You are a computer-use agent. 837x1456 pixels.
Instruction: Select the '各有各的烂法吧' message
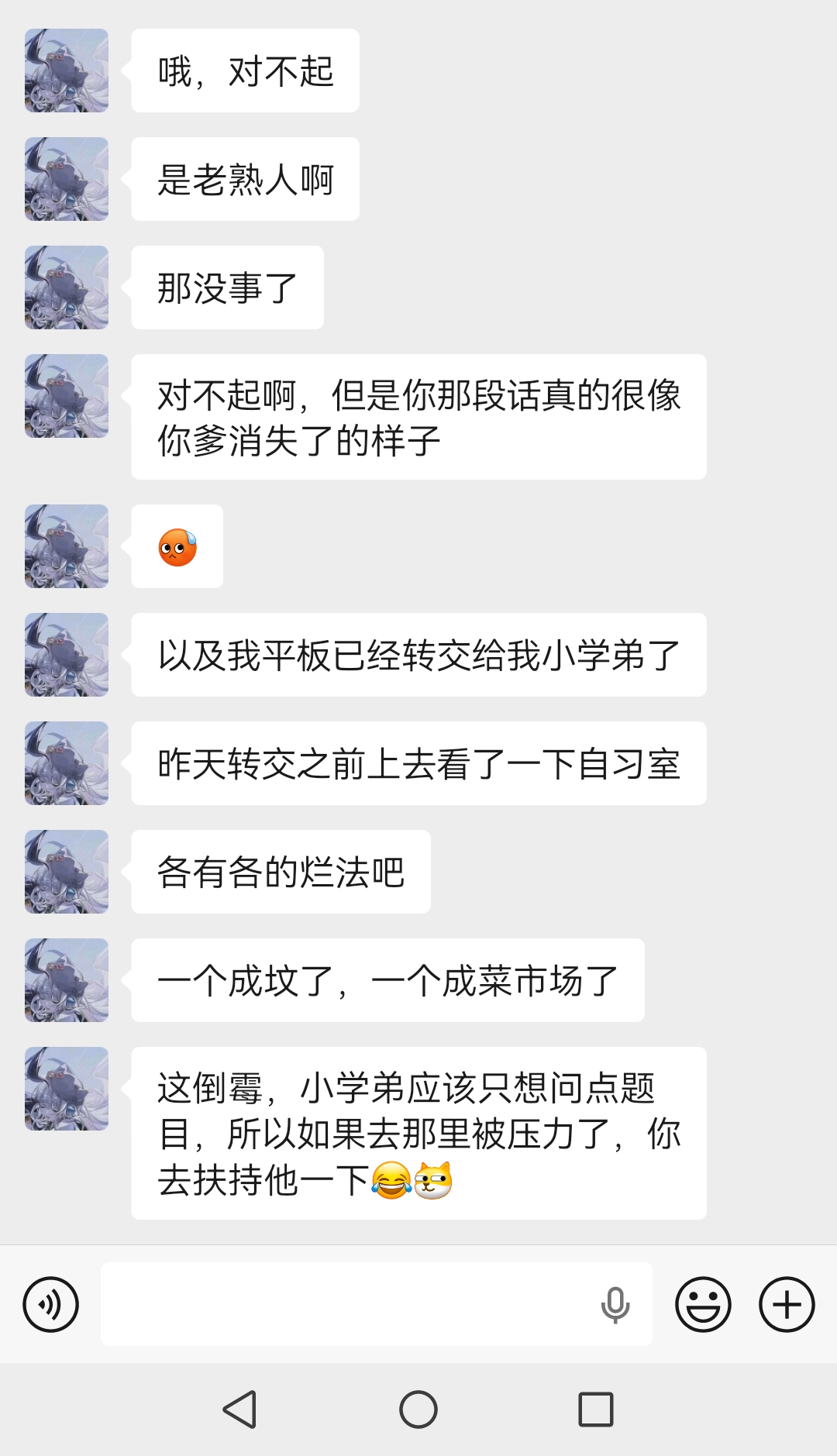pyautogui.click(x=280, y=871)
